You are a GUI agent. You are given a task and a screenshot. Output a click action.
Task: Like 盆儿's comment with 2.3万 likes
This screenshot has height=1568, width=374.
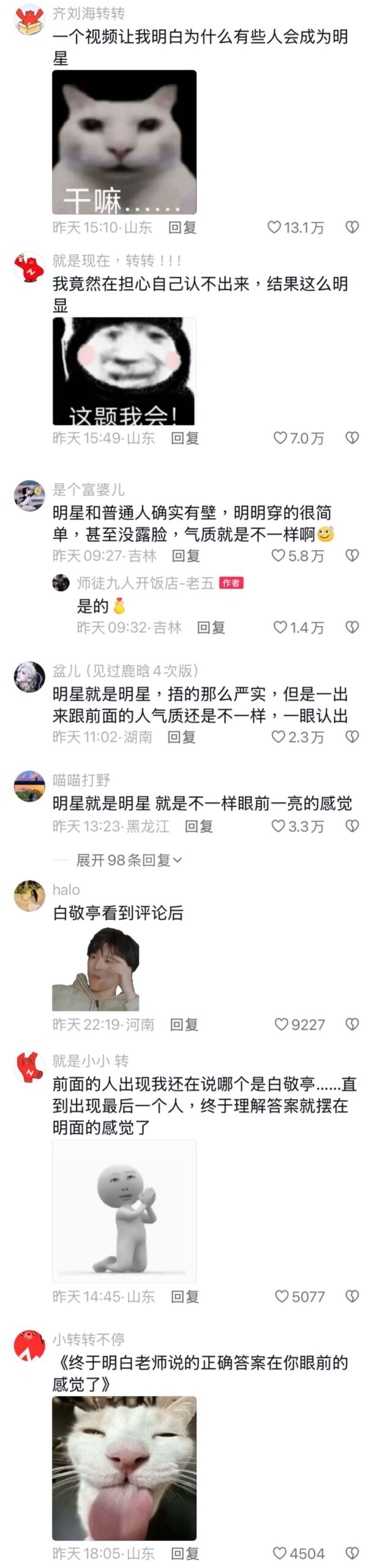279,737
